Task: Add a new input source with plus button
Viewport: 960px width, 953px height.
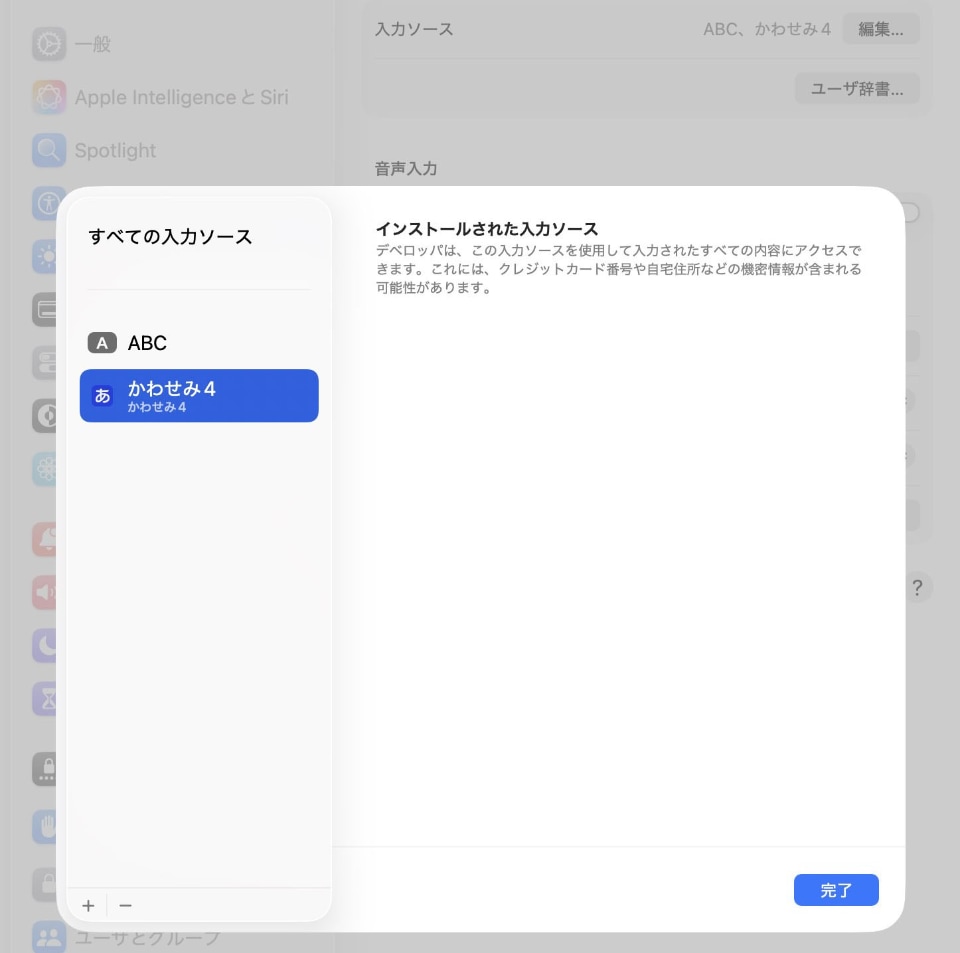Action: tap(88, 906)
